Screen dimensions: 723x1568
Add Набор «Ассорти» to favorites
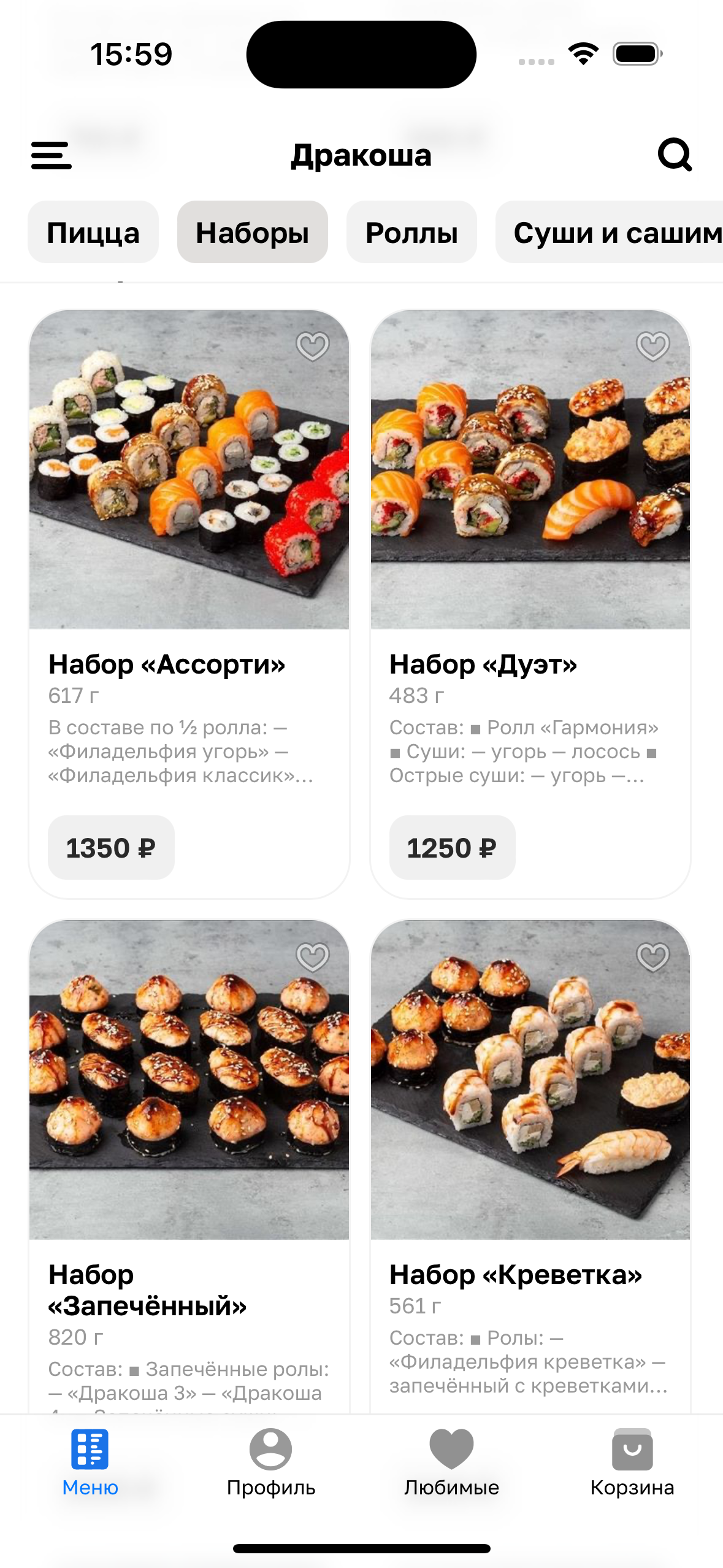312,346
